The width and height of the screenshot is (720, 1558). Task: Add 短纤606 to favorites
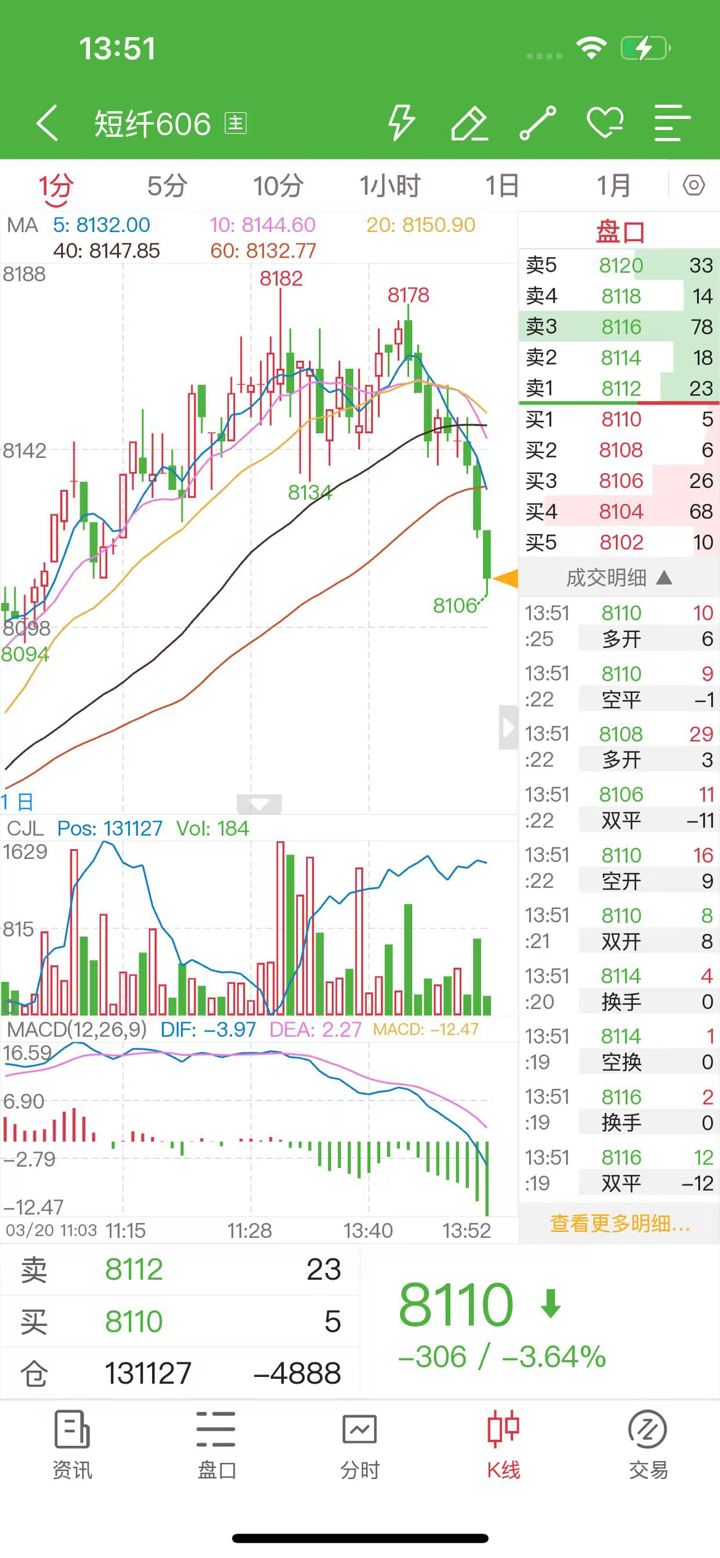(605, 123)
